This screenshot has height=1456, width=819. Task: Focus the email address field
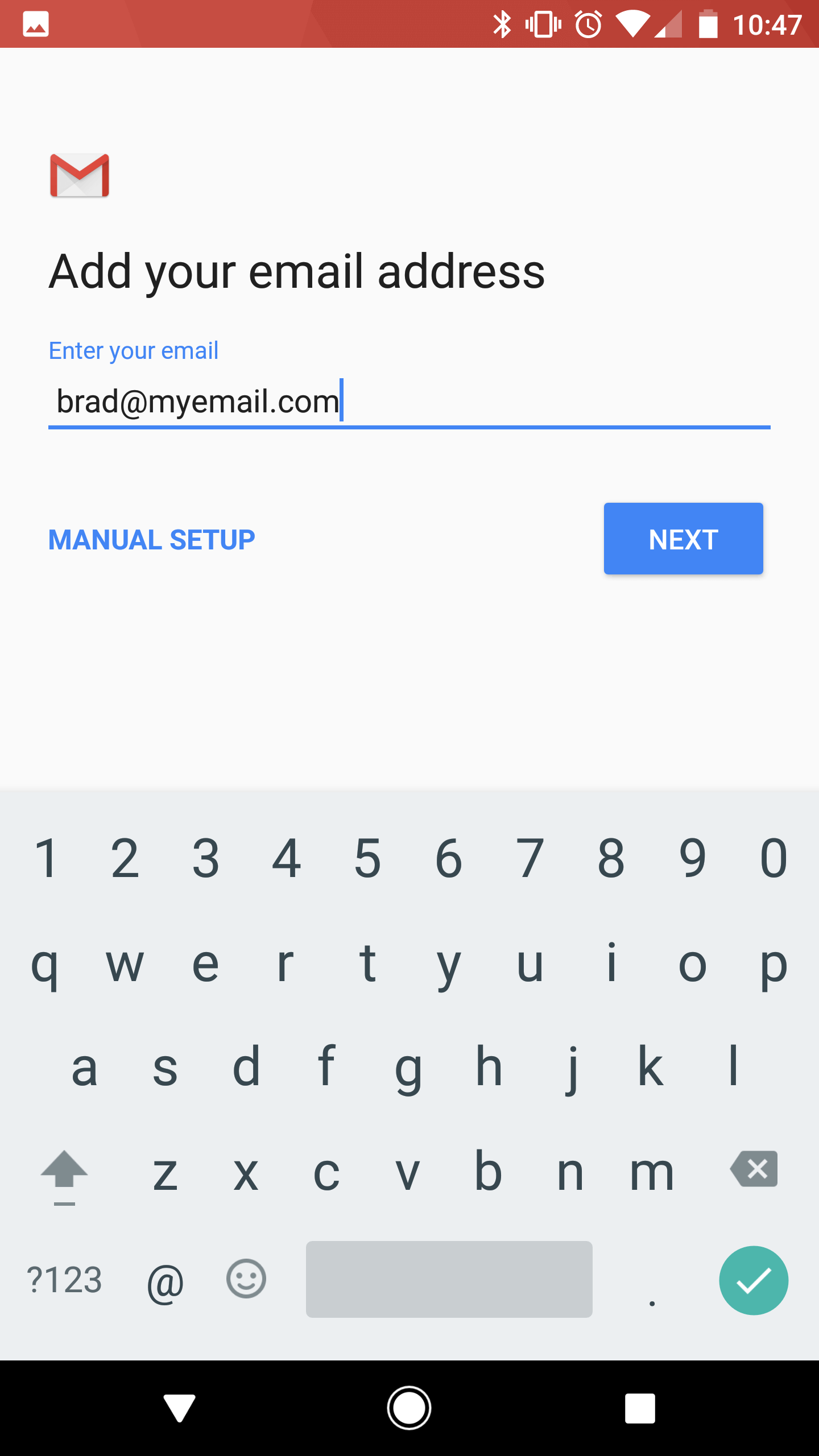409,402
